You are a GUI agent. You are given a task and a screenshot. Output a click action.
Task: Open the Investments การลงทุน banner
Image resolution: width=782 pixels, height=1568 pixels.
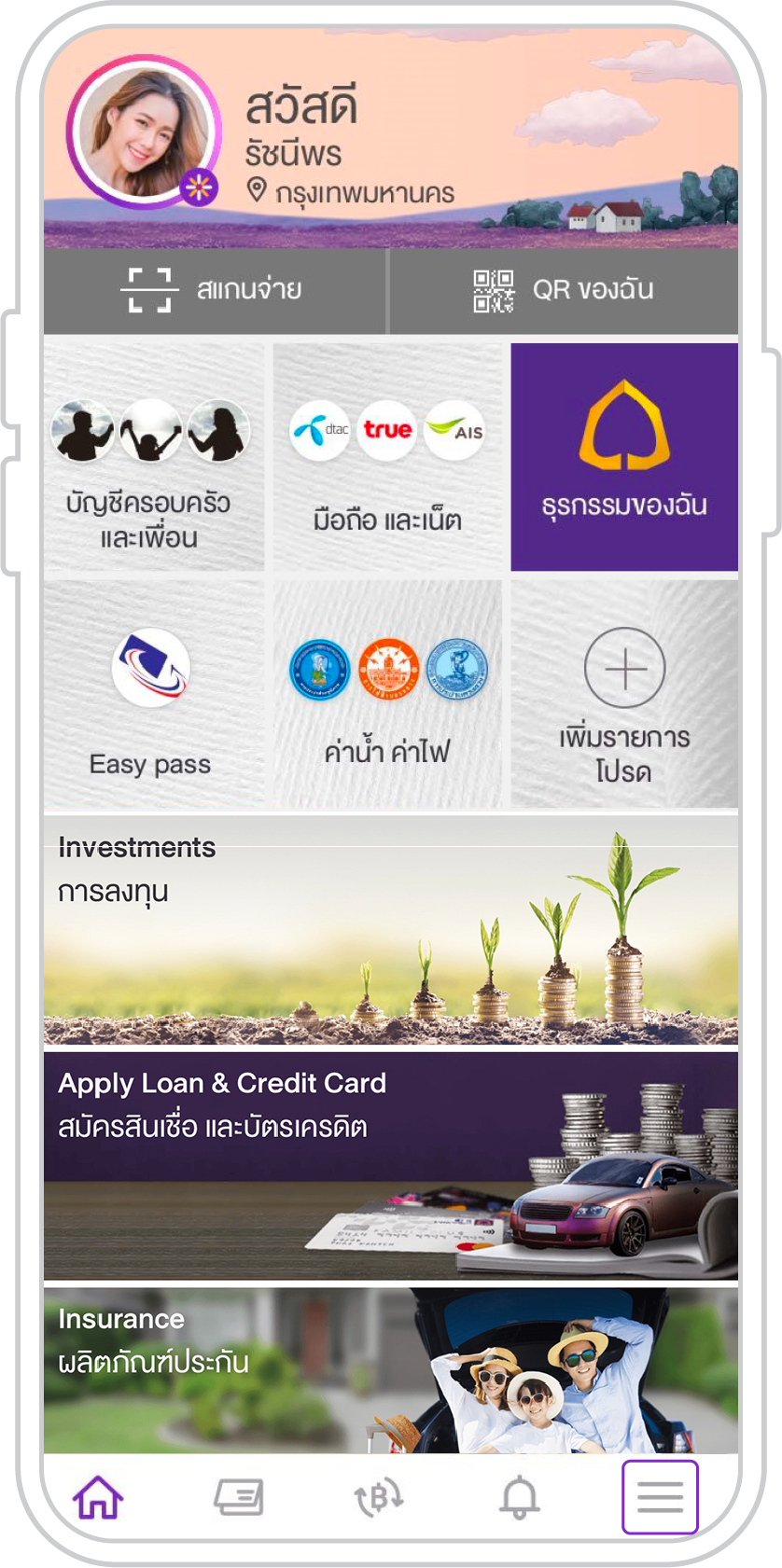390,930
